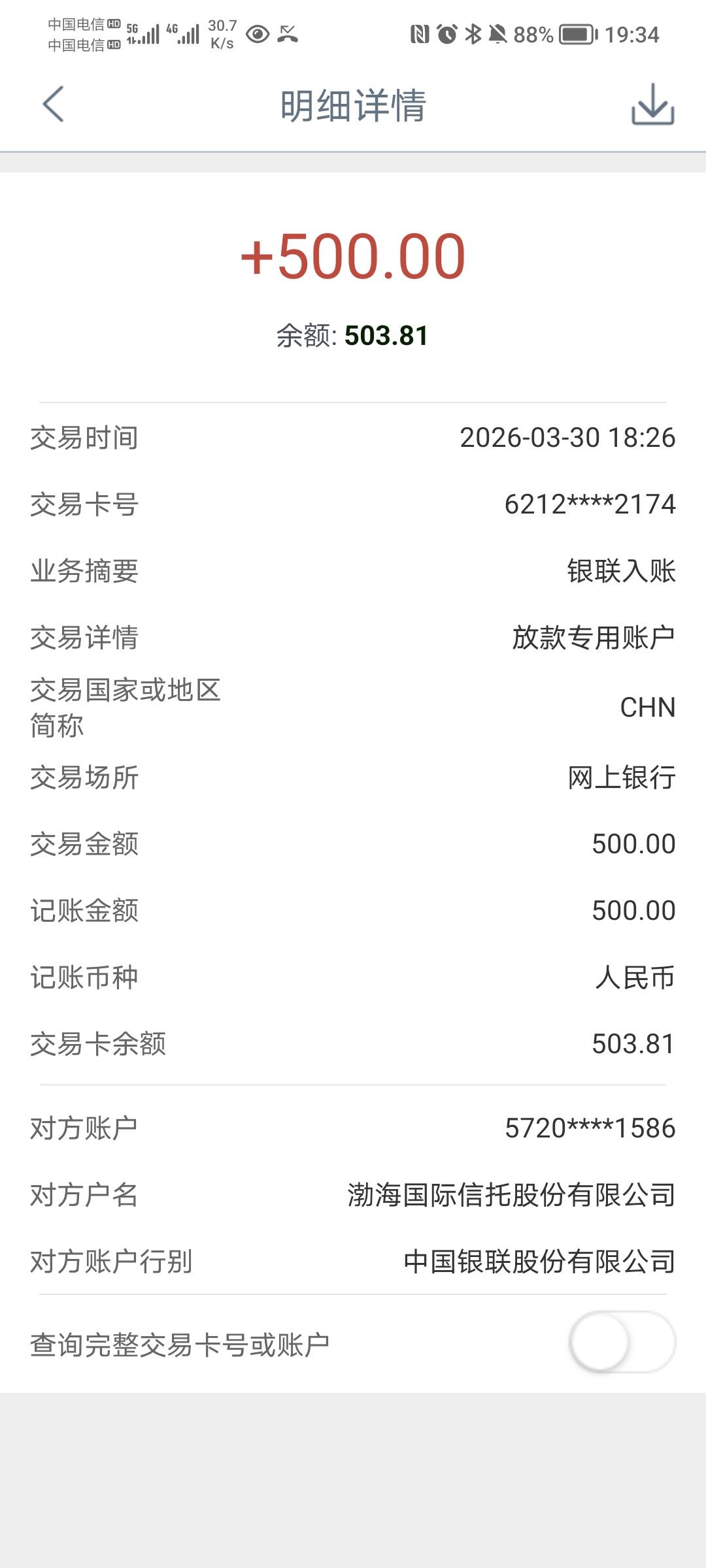Enable the 查询完整交易卡号或账户 switch
Viewport: 706px width, 1568px height.
tap(622, 1342)
